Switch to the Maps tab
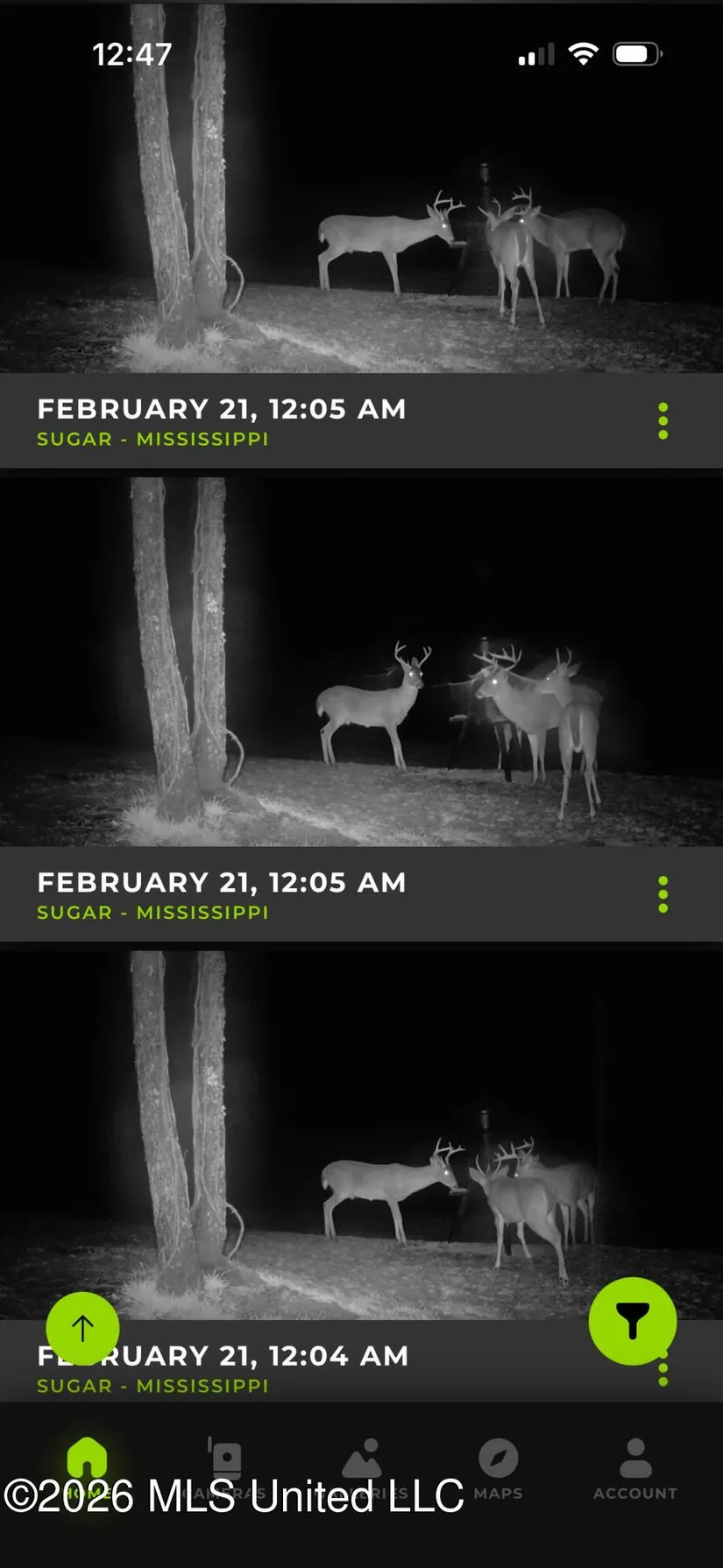 [x=498, y=1468]
